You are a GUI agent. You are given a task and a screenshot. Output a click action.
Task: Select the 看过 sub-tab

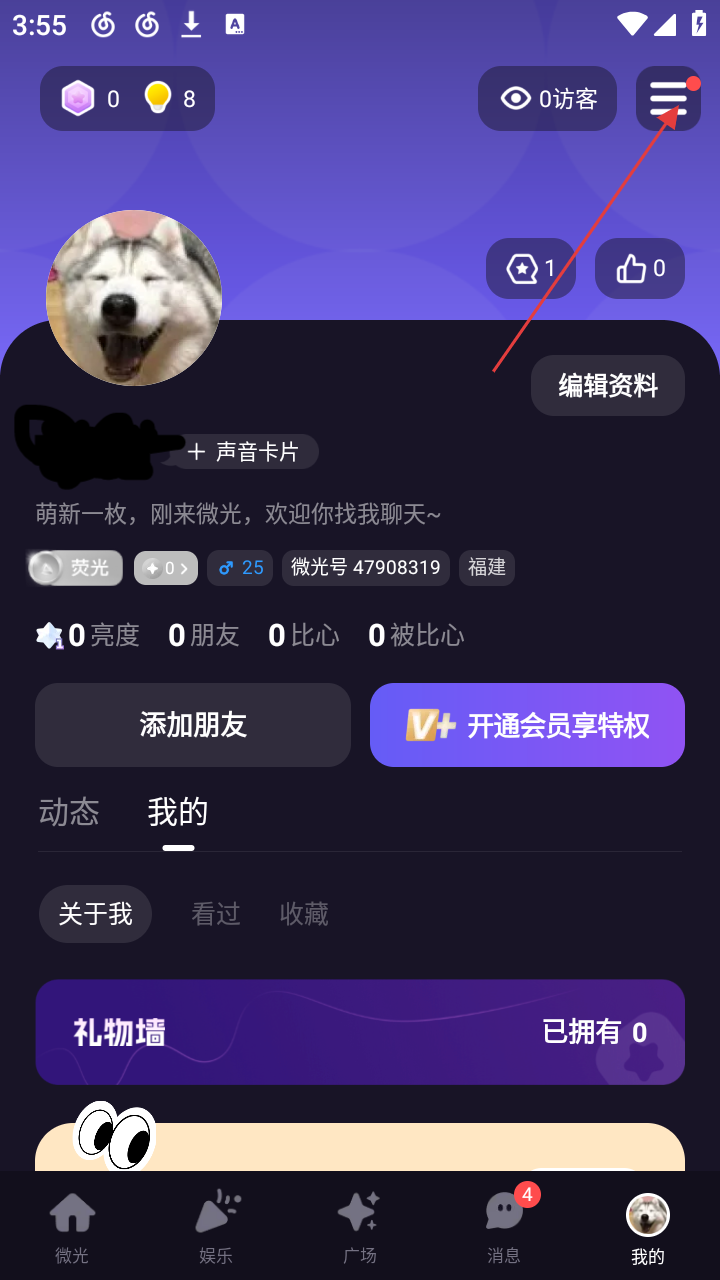pyautogui.click(x=216, y=914)
